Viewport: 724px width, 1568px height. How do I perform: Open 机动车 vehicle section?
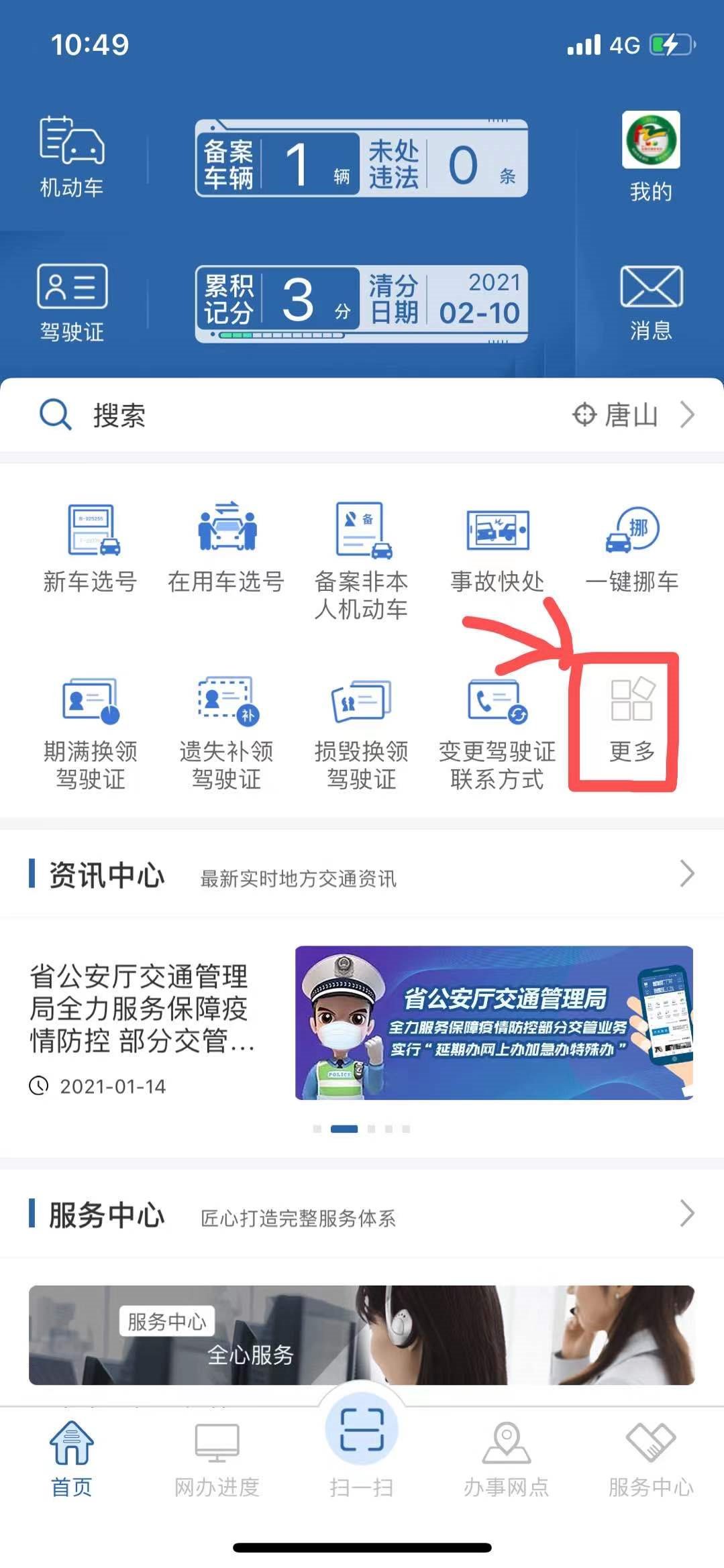pyautogui.click(x=72, y=157)
